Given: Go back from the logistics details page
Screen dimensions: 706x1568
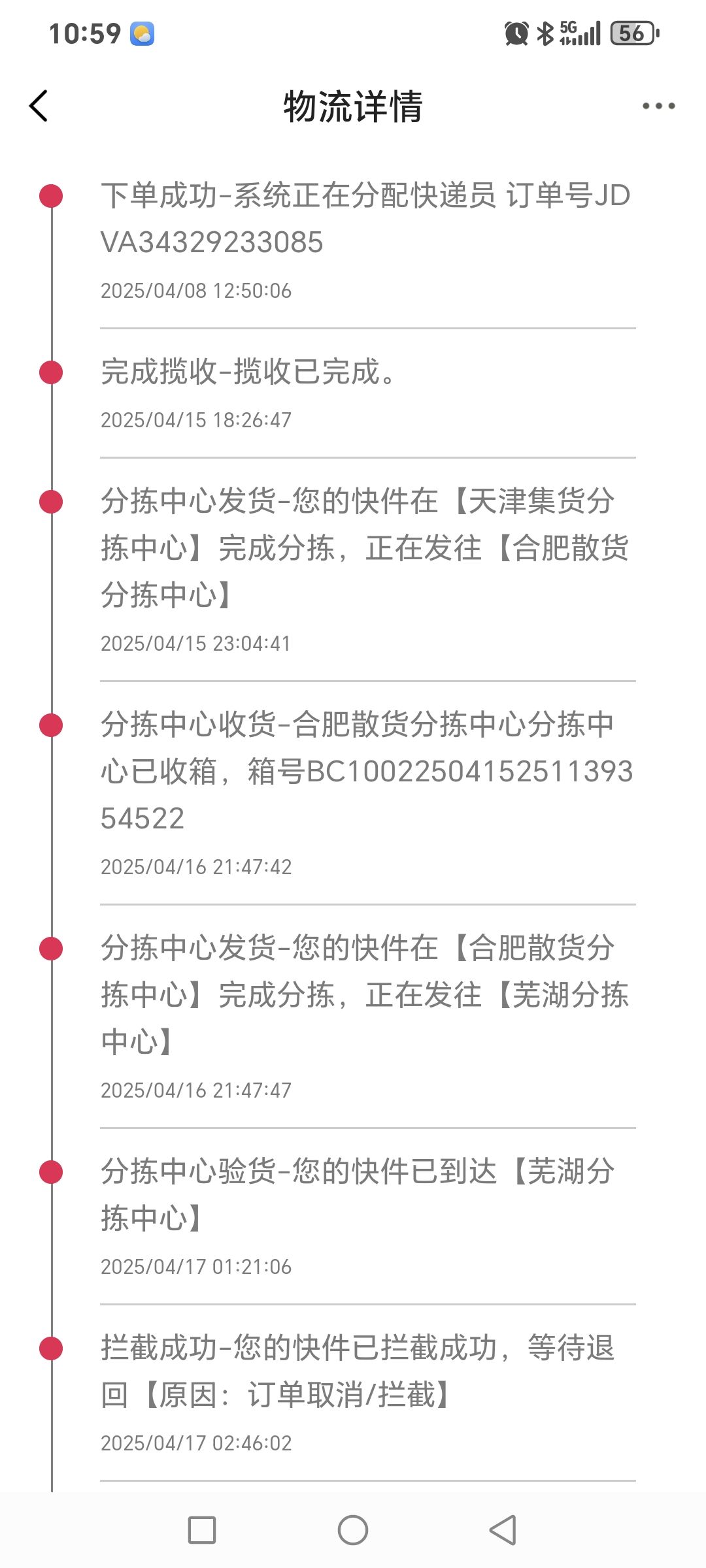Looking at the screenshot, I should (x=39, y=106).
